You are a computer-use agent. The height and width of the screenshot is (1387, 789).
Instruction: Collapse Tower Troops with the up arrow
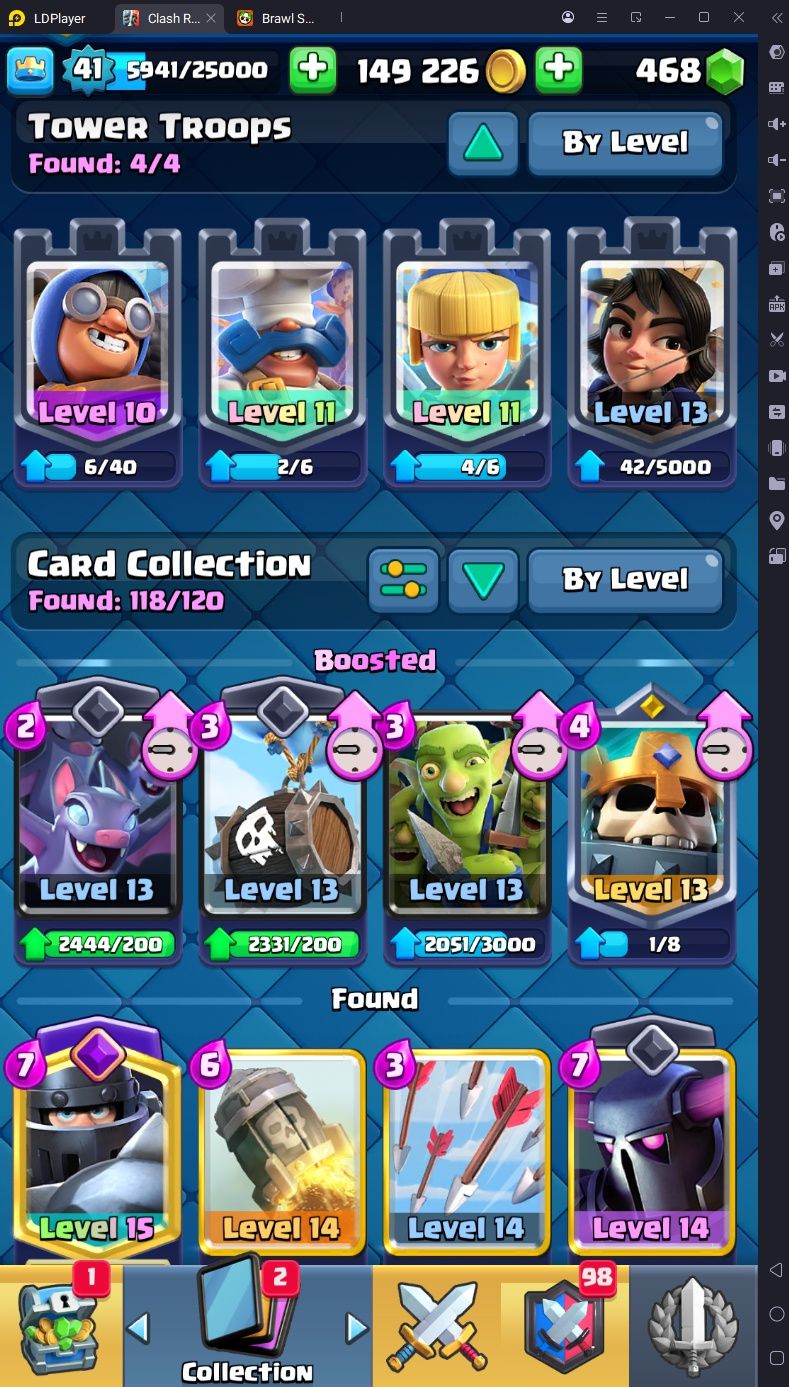click(483, 143)
